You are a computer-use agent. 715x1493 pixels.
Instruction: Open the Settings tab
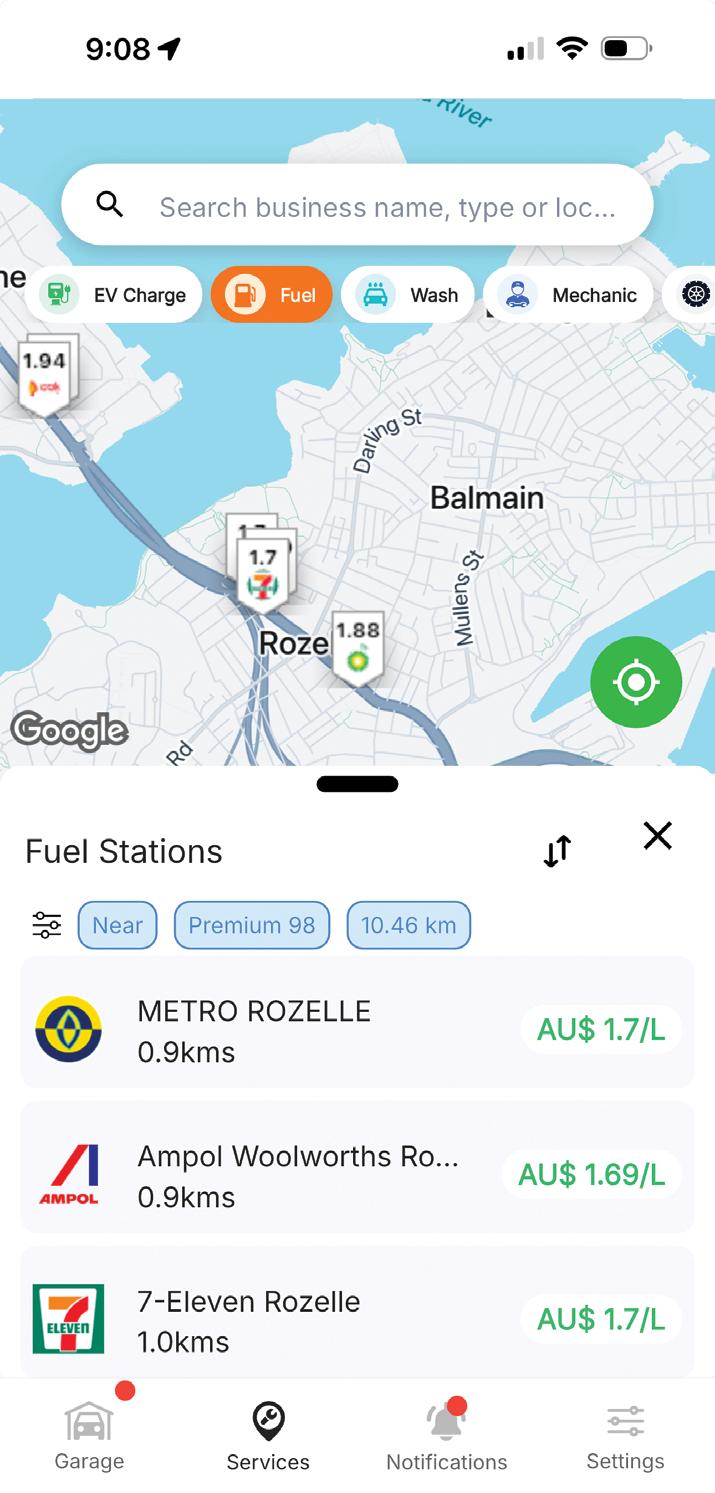point(625,1437)
